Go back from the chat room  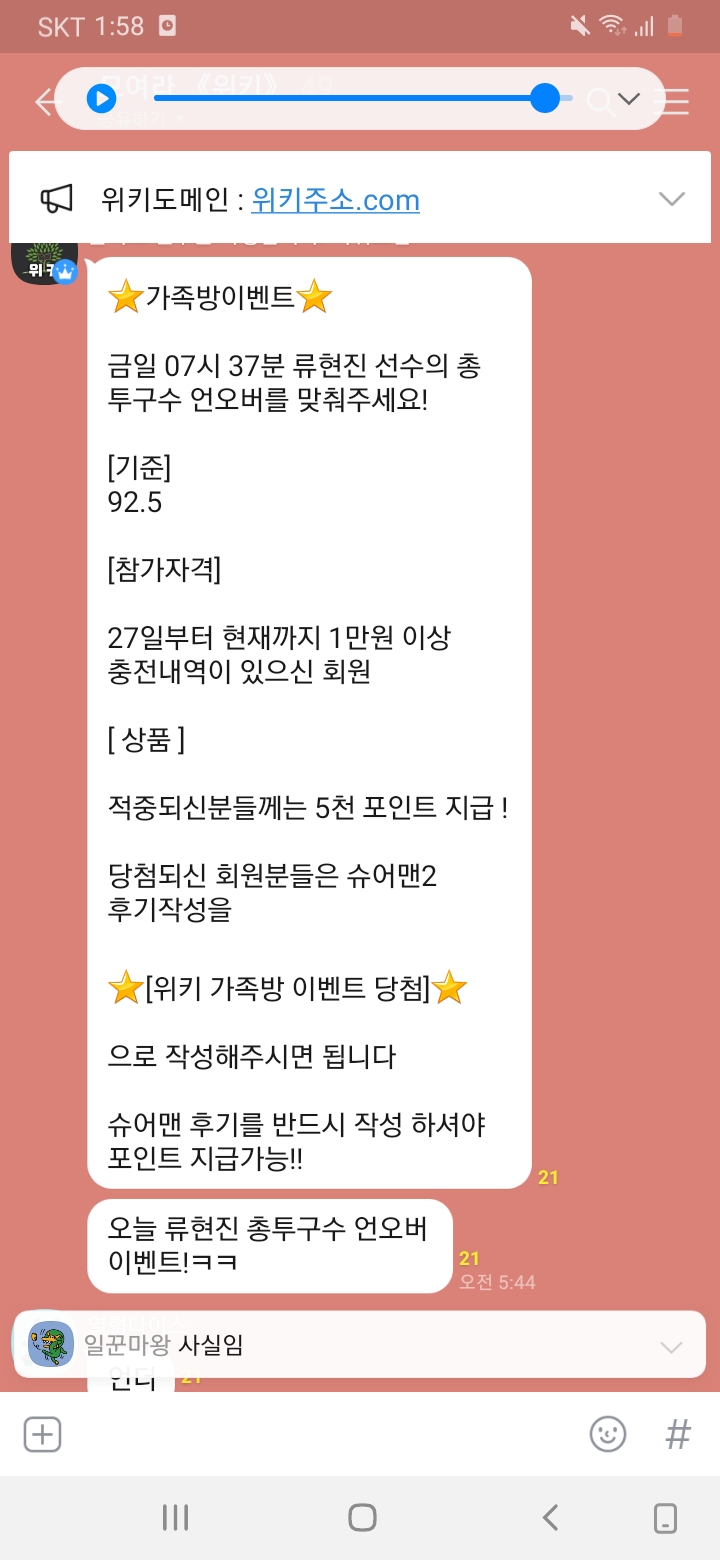click(x=44, y=101)
